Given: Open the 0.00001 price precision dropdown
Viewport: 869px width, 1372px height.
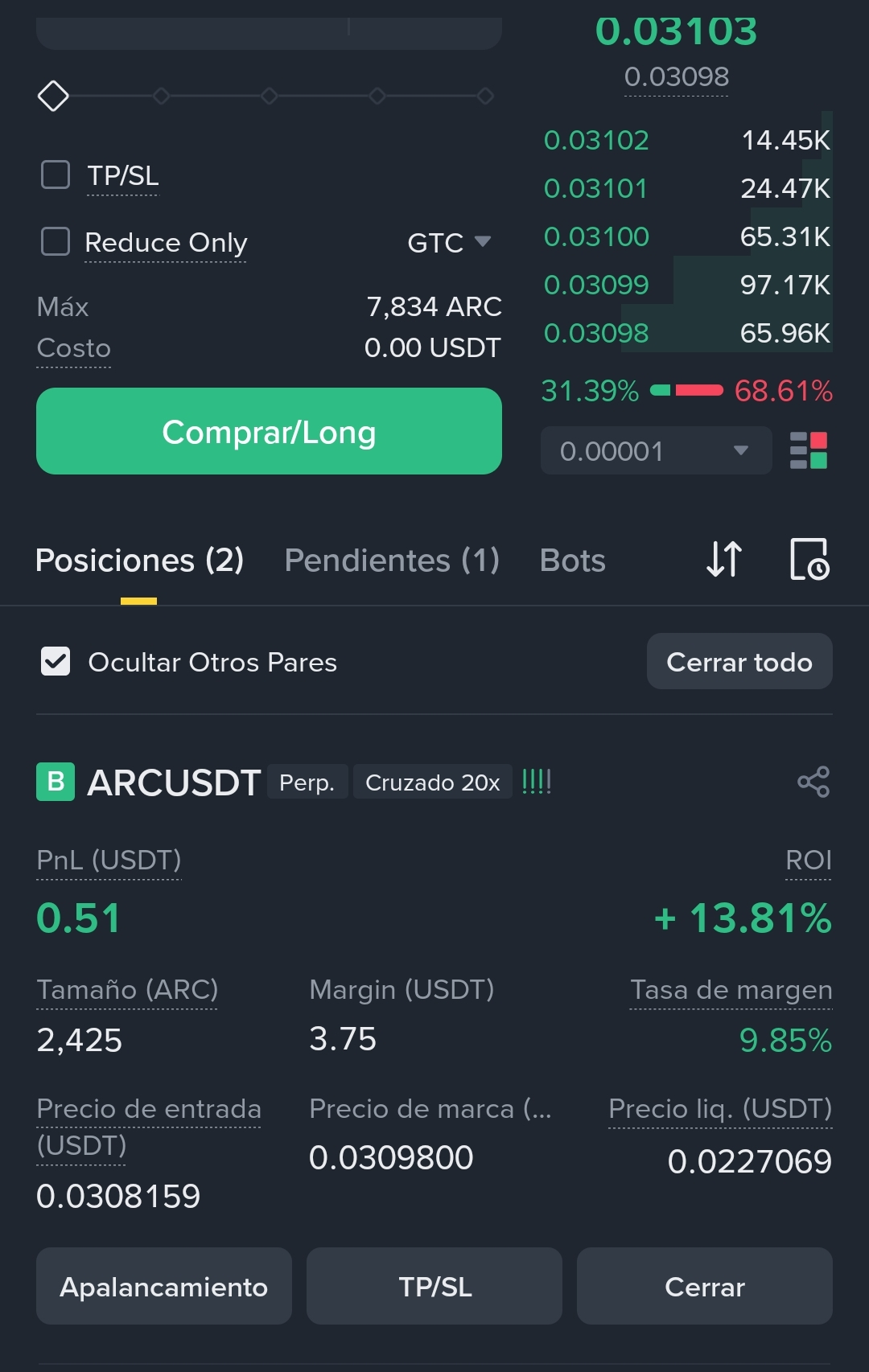Looking at the screenshot, I should coord(655,451).
